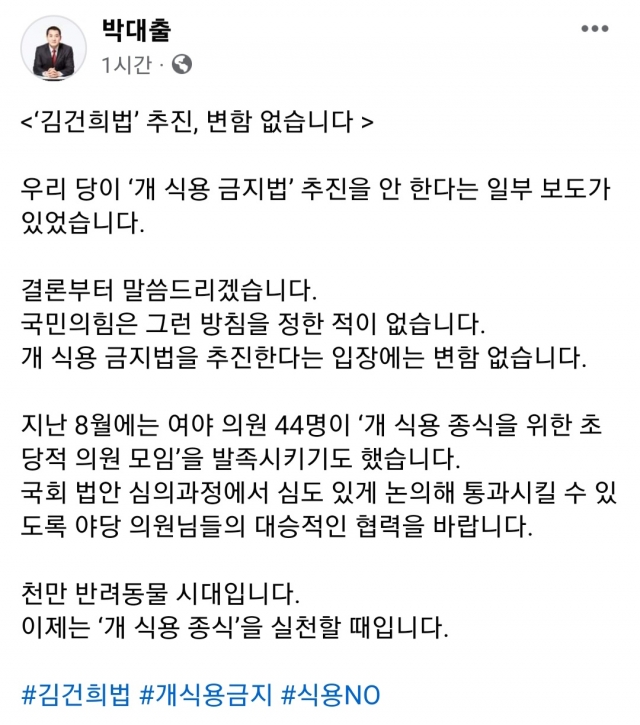This screenshot has width=640, height=725.
Task: Open the #개식용금지 hashtag
Action: coord(206,693)
